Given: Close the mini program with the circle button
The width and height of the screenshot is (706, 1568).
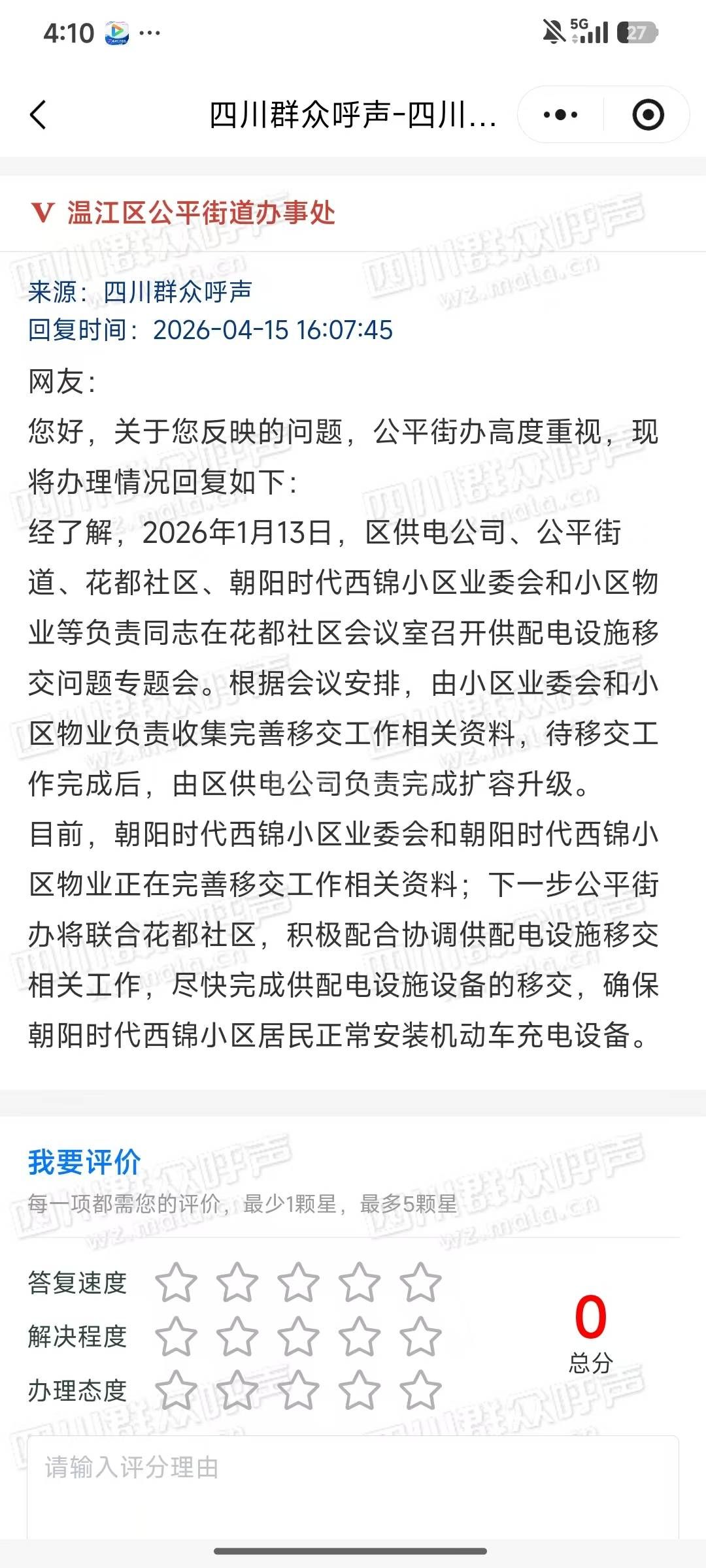Looking at the screenshot, I should click(648, 115).
